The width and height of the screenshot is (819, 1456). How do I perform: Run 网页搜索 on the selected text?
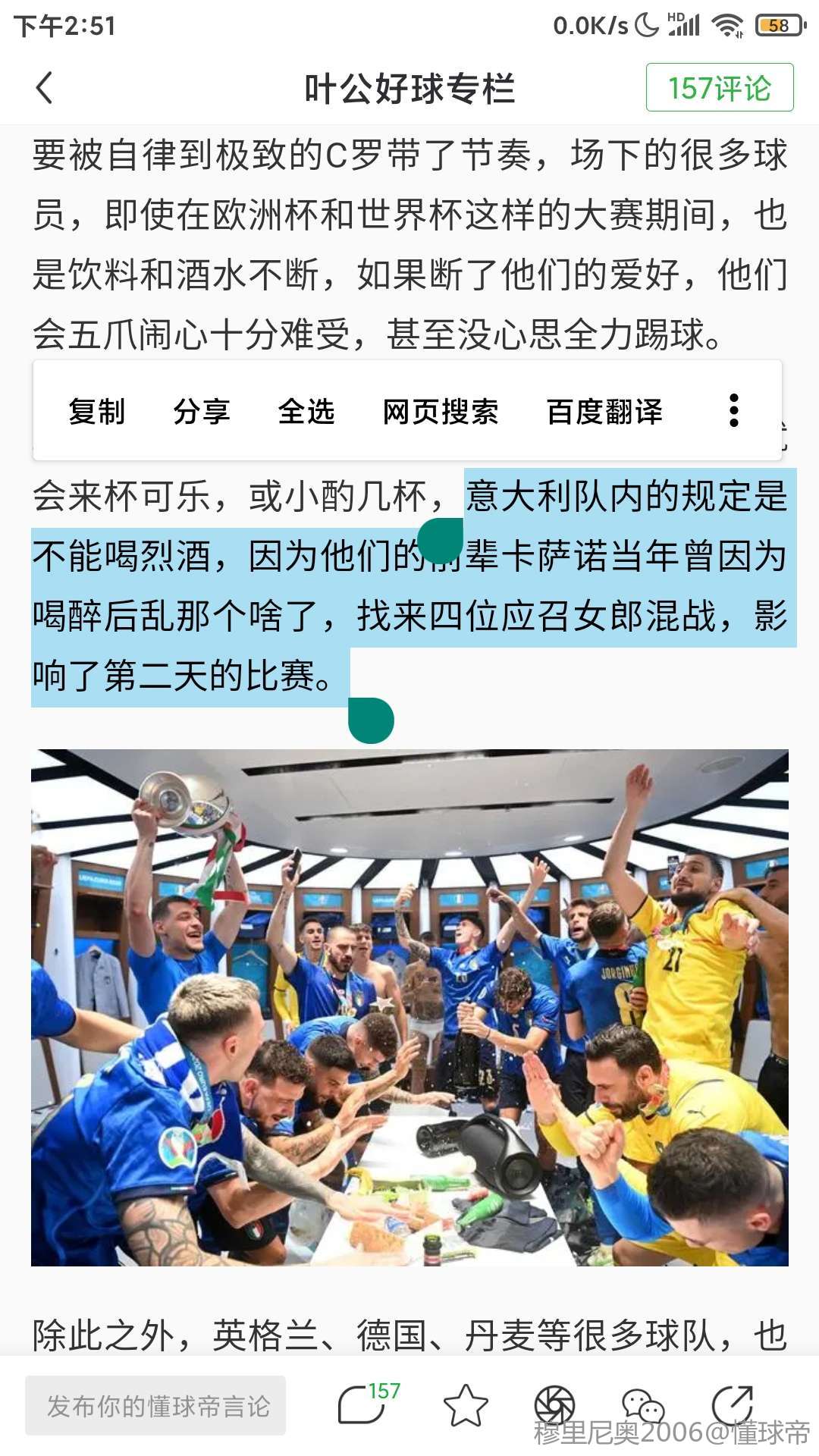tap(441, 412)
